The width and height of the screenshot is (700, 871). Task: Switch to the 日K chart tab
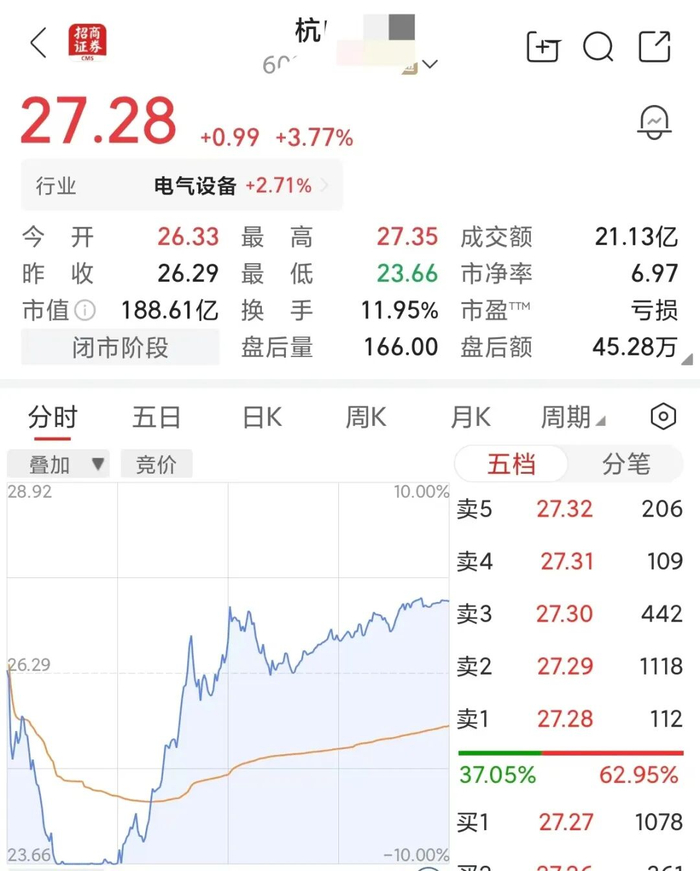pos(262,417)
